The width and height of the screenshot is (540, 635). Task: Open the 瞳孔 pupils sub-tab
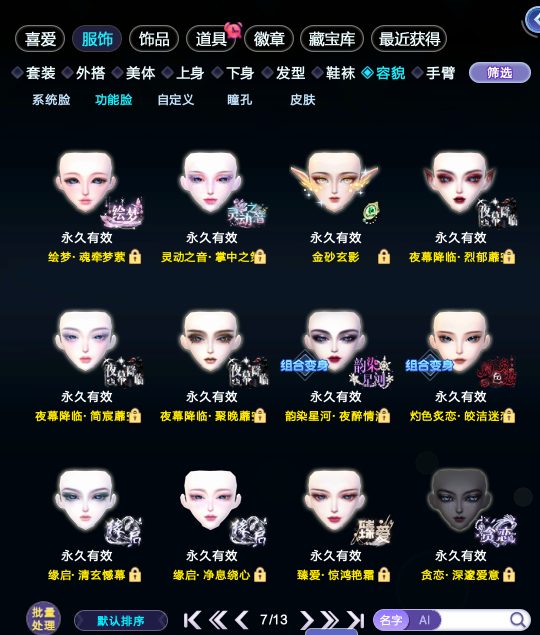pyautogui.click(x=239, y=100)
